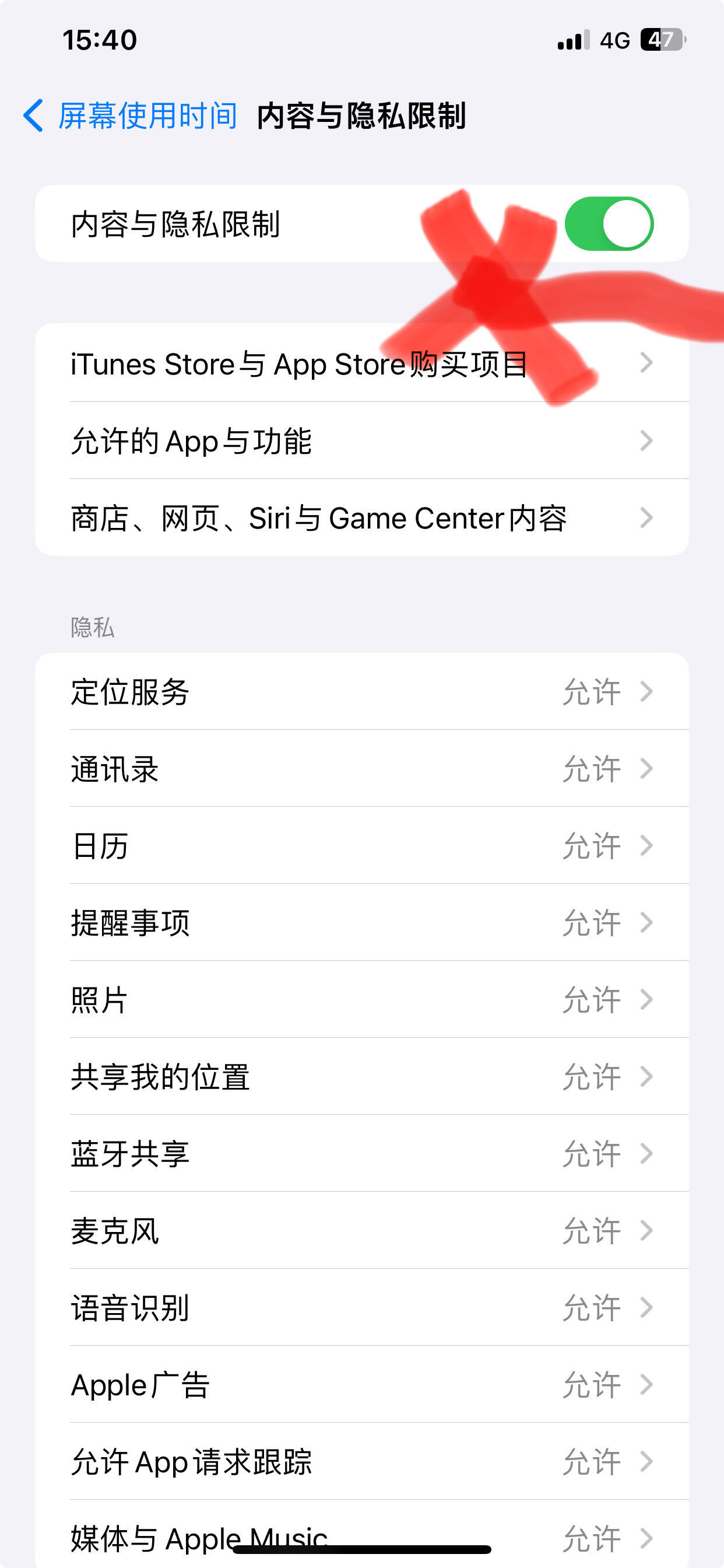Open 共享我的位置 setting

click(x=362, y=1076)
